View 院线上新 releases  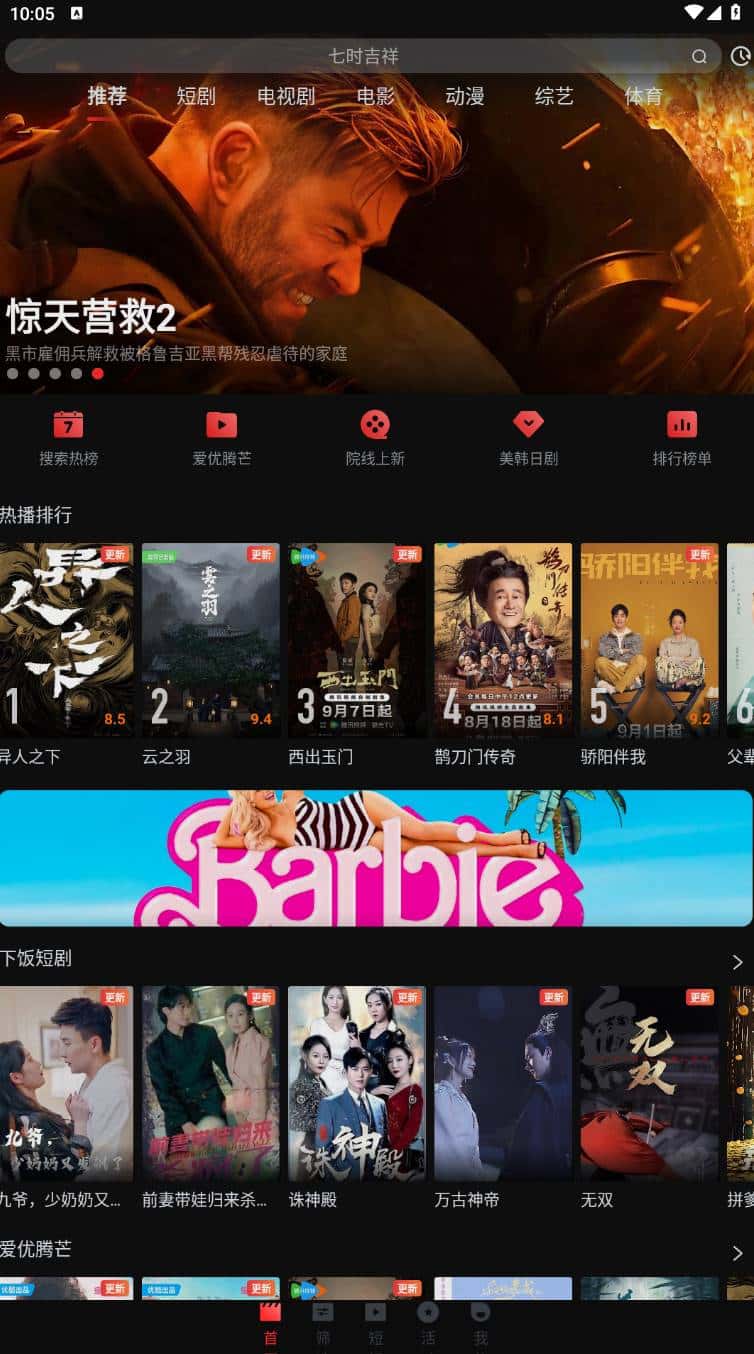[375, 438]
